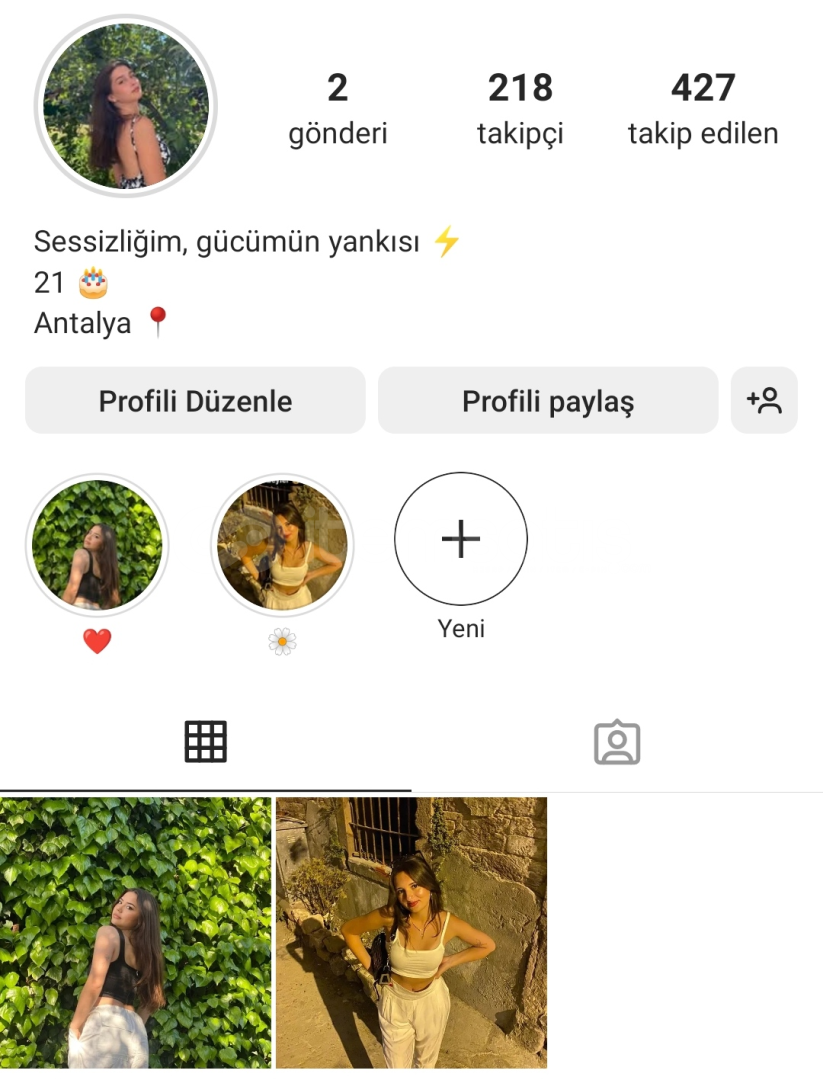View the daisy flower story highlight
The image size is (823, 1080).
(282, 545)
